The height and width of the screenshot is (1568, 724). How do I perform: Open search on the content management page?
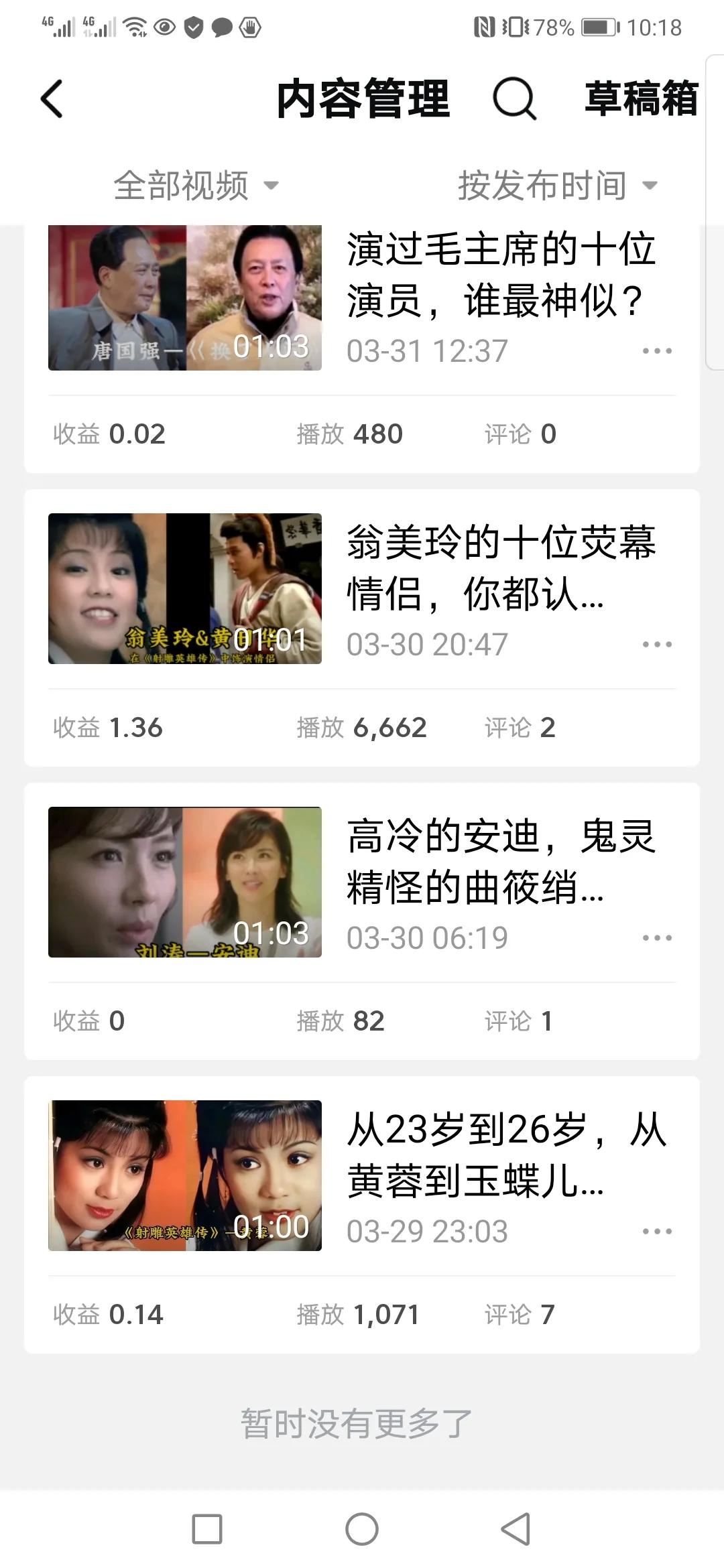tap(514, 101)
